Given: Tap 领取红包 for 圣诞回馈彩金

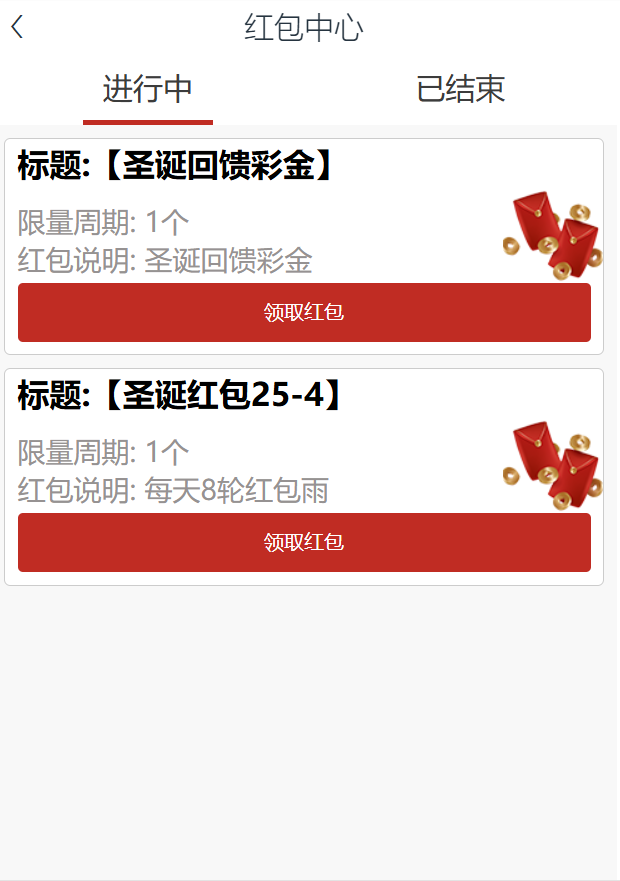Looking at the screenshot, I should tap(304, 313).
